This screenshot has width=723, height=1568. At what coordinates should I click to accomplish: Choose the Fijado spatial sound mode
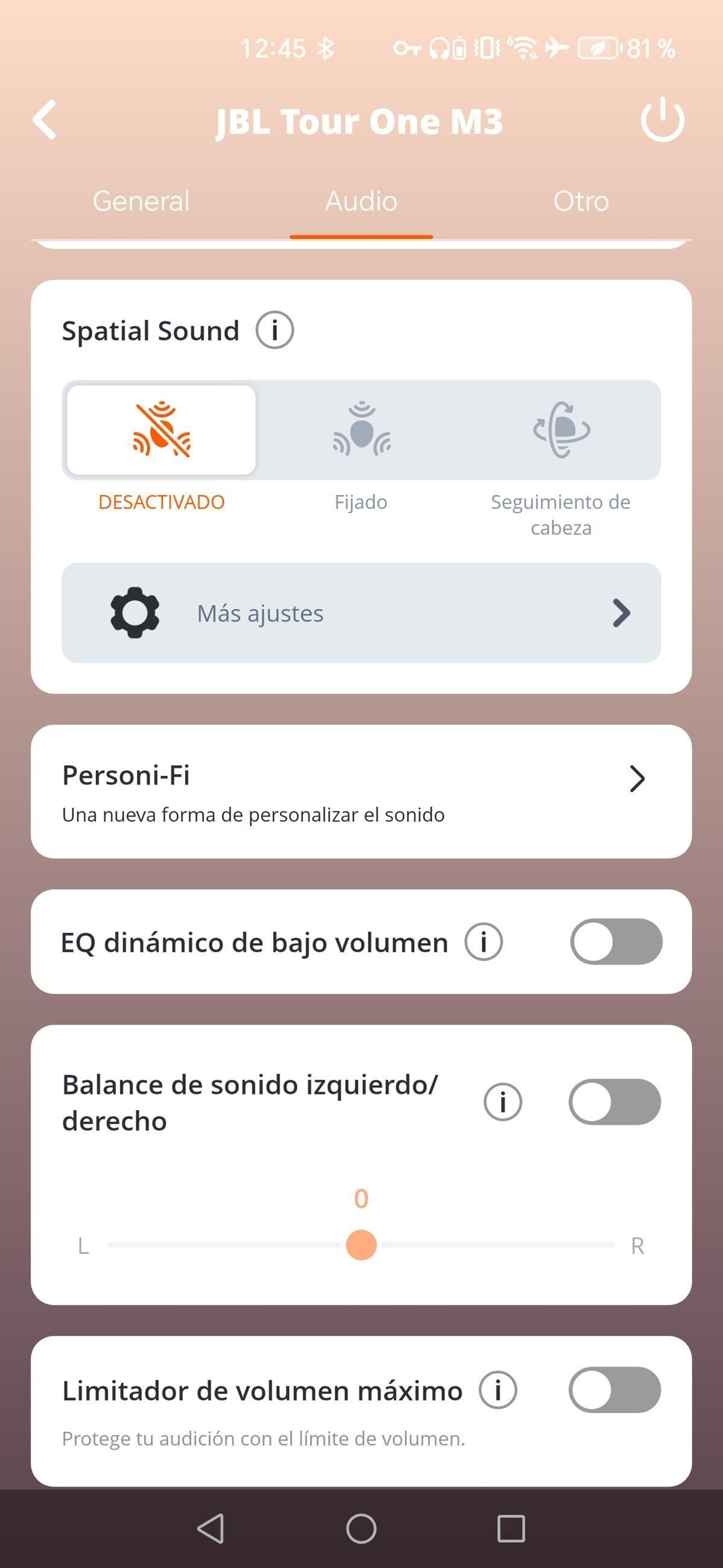(361, 430)
